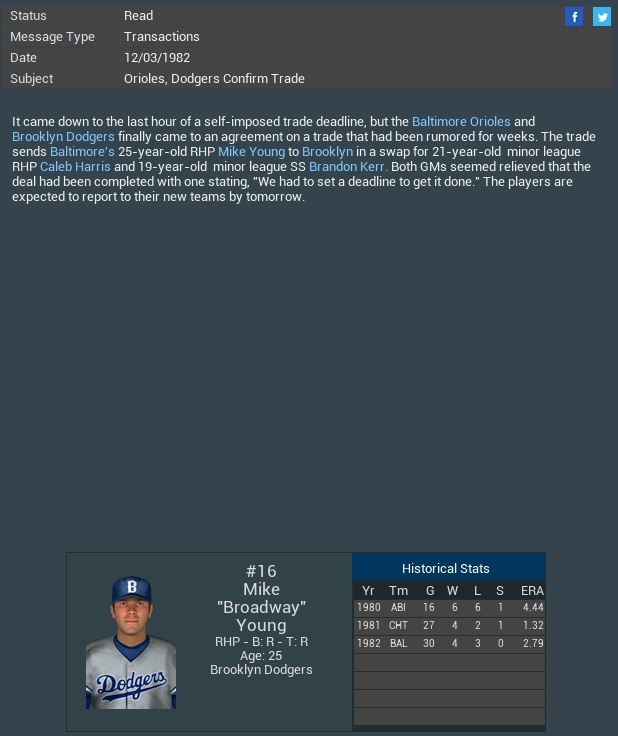
Task: Open the Baltimore Orioles team link
Action: (461, 121)
